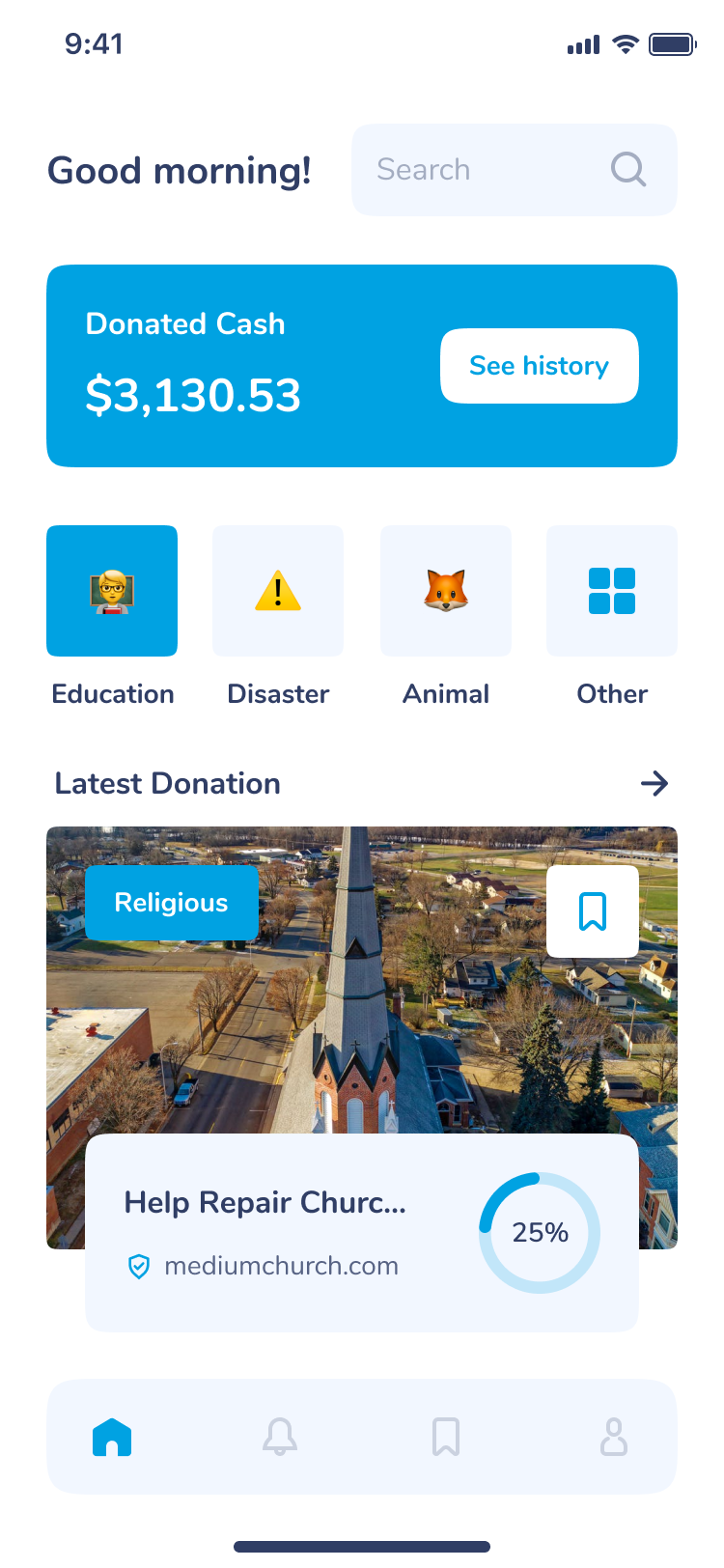Screen dimensions: 724x1568
Task: Choose the Disaster category
Action: (278, 591)
